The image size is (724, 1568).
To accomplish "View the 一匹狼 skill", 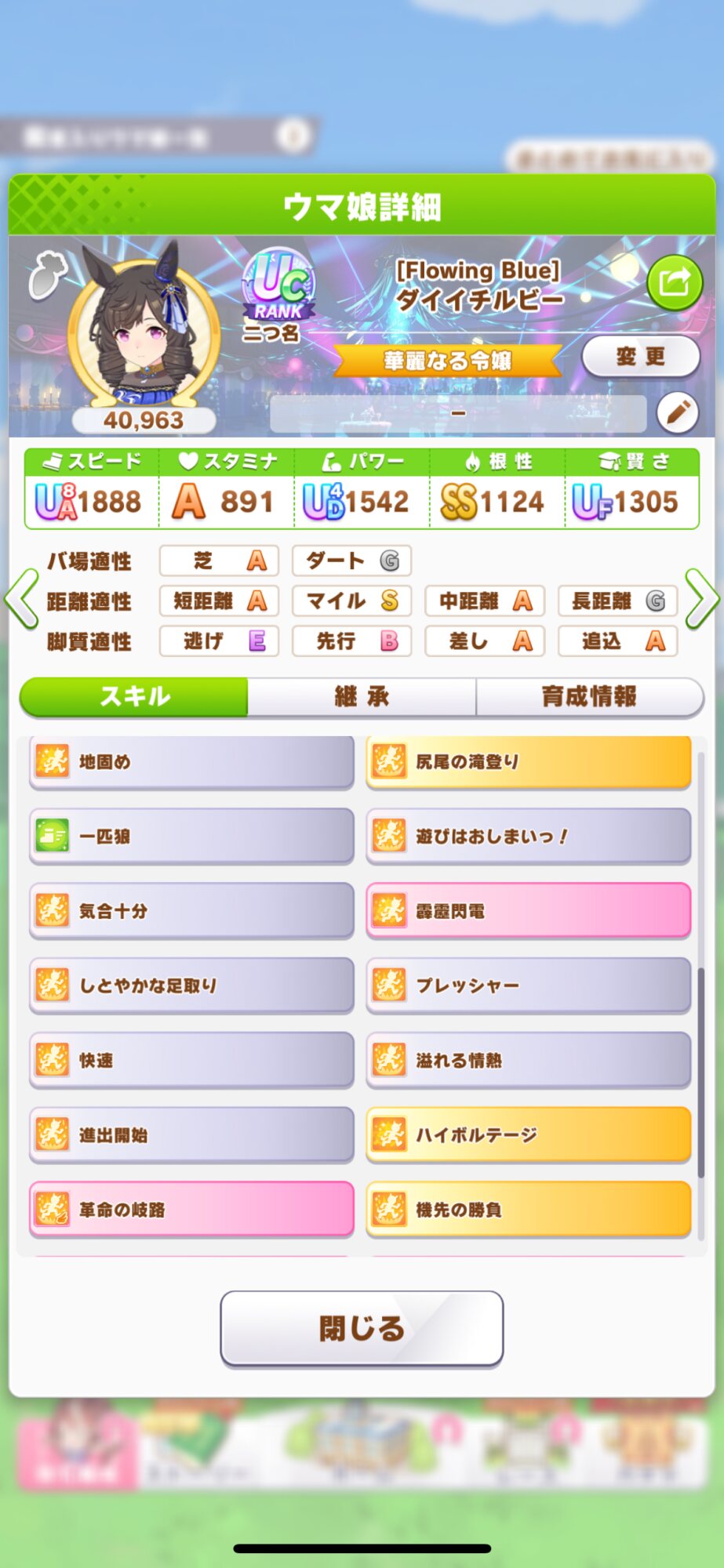I will [191, 836].
